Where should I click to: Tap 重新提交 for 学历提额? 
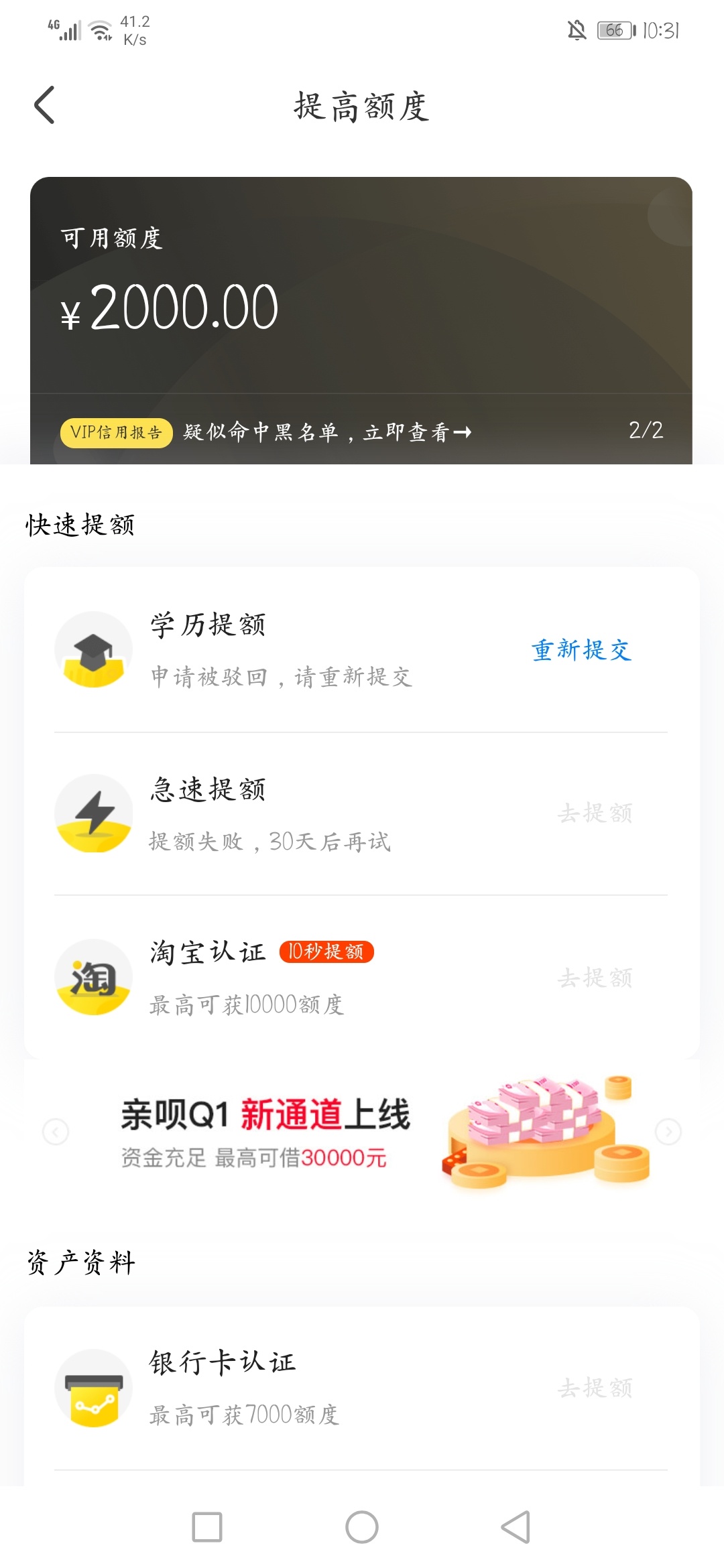pyautogui.click(x=581, y=650)
